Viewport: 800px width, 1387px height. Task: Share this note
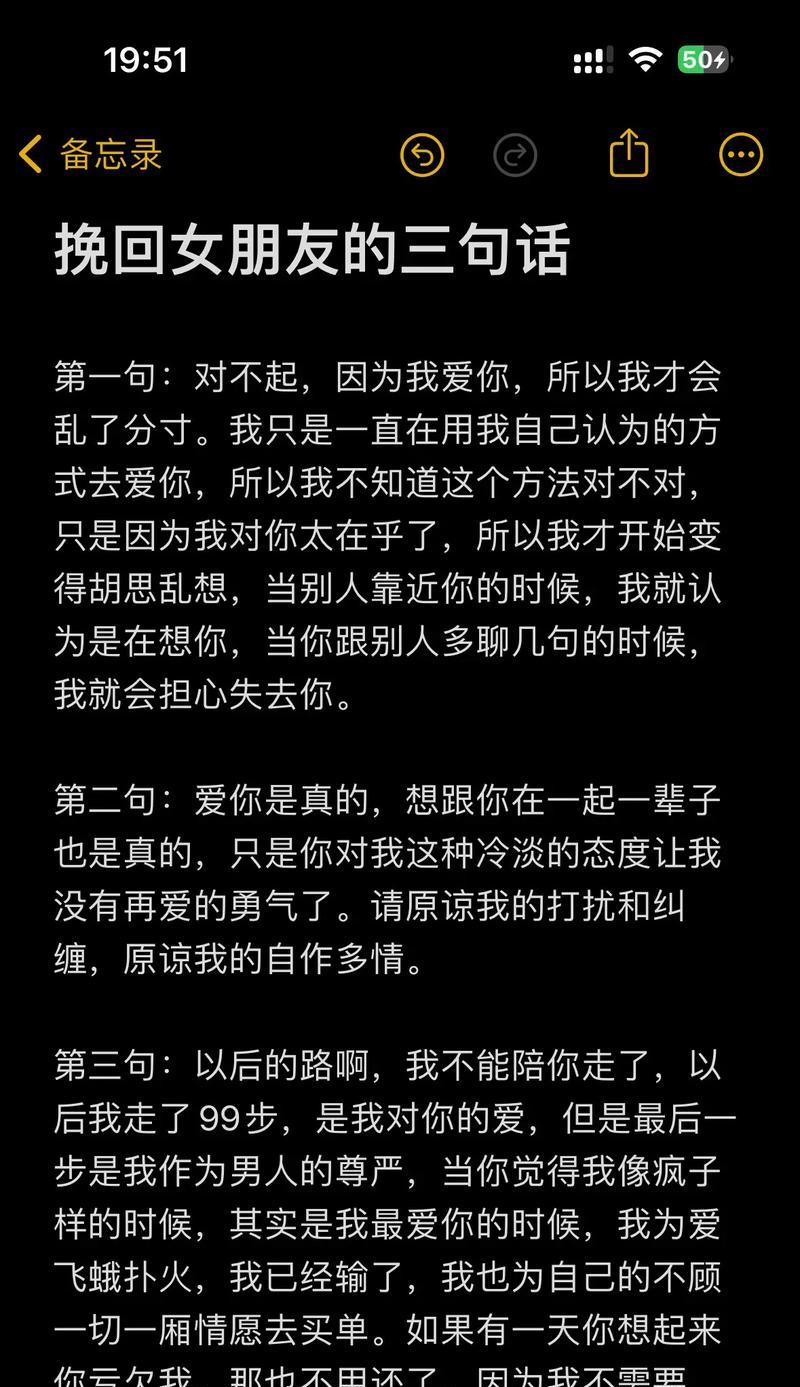point(629,153)
